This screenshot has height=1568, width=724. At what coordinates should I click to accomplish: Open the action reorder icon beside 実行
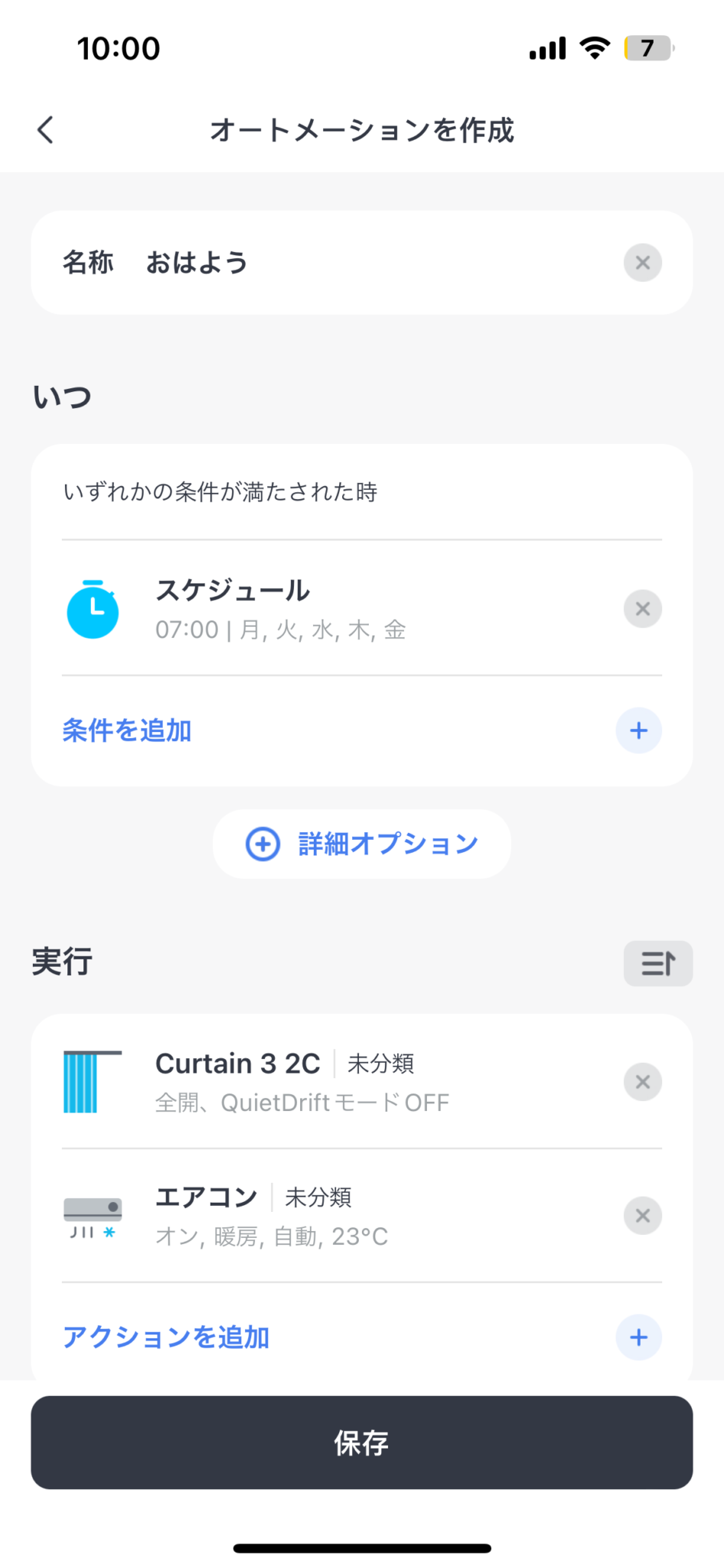click(657, 963)
